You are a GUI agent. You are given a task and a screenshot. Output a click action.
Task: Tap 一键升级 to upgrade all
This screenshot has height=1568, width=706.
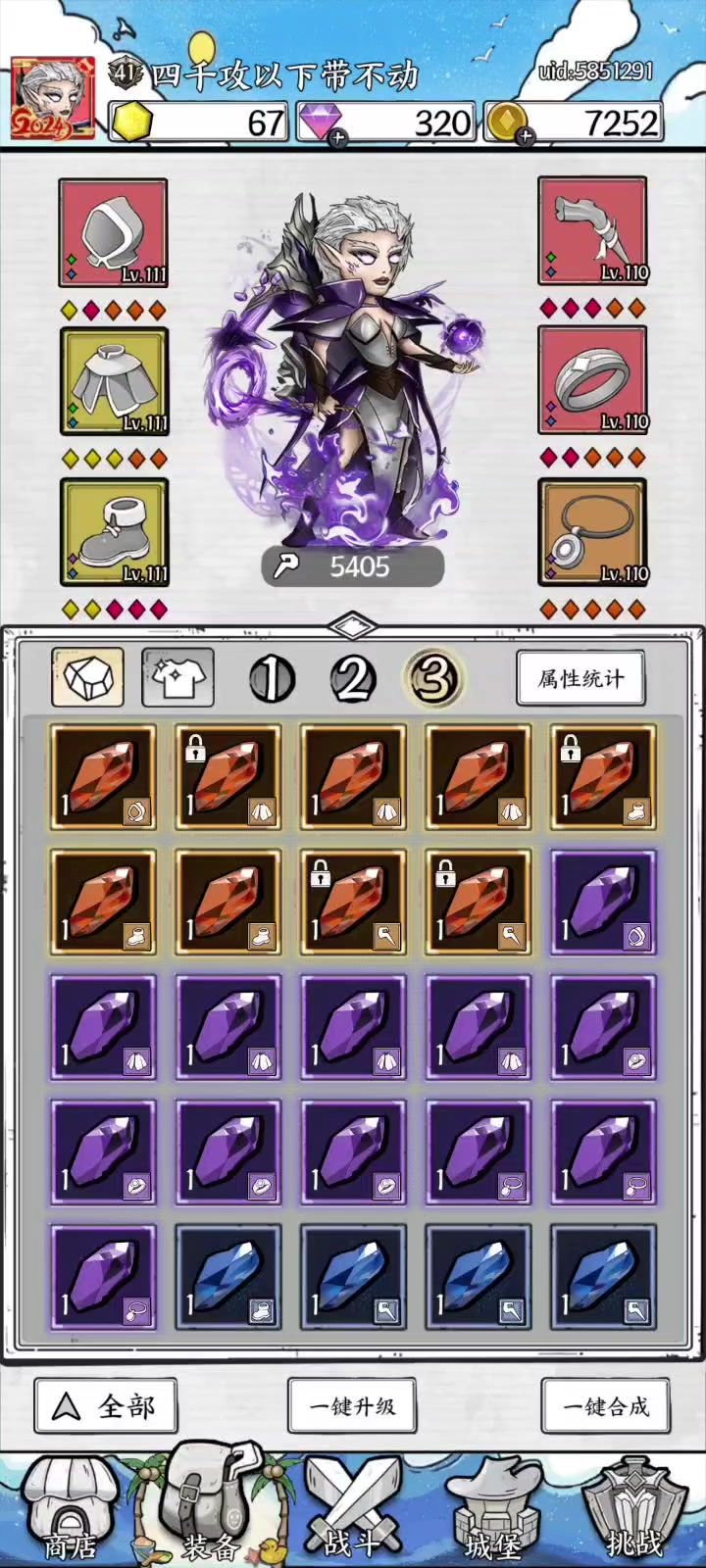click(352, 1406)
